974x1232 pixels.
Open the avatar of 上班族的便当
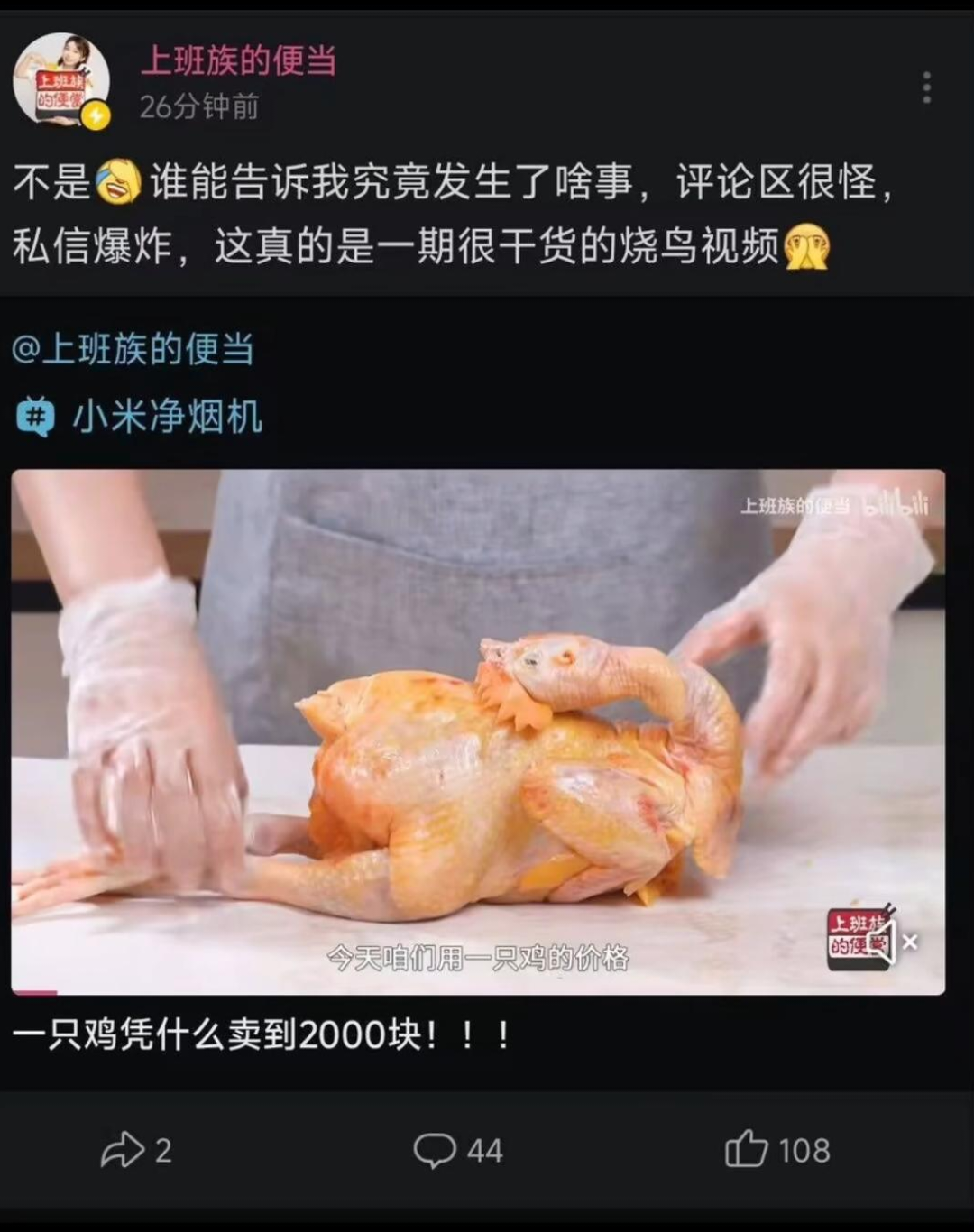pos(61,81)
